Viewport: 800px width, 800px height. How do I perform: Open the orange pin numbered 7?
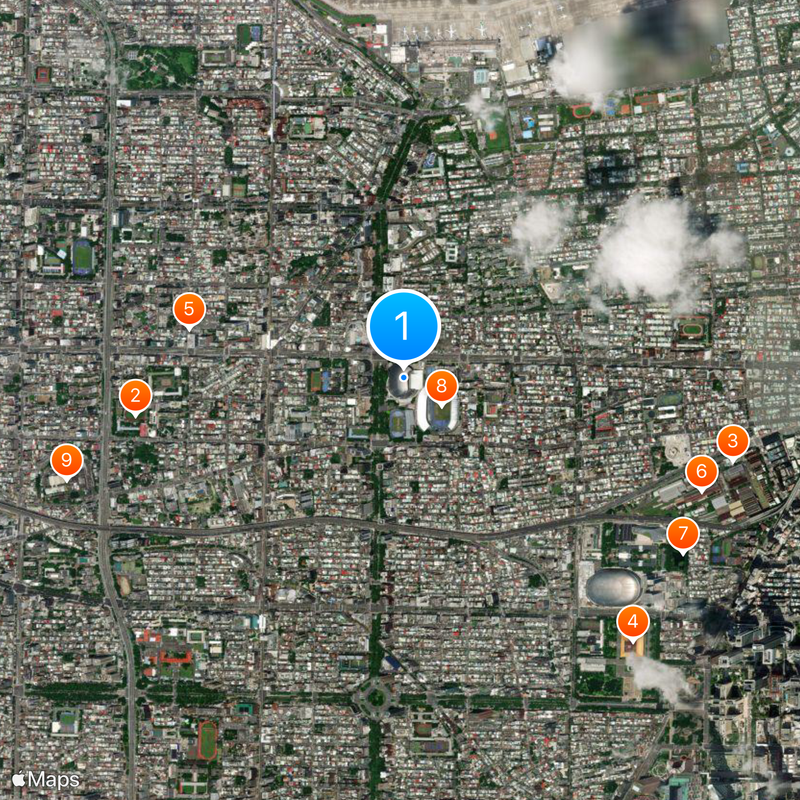[683, 532]
